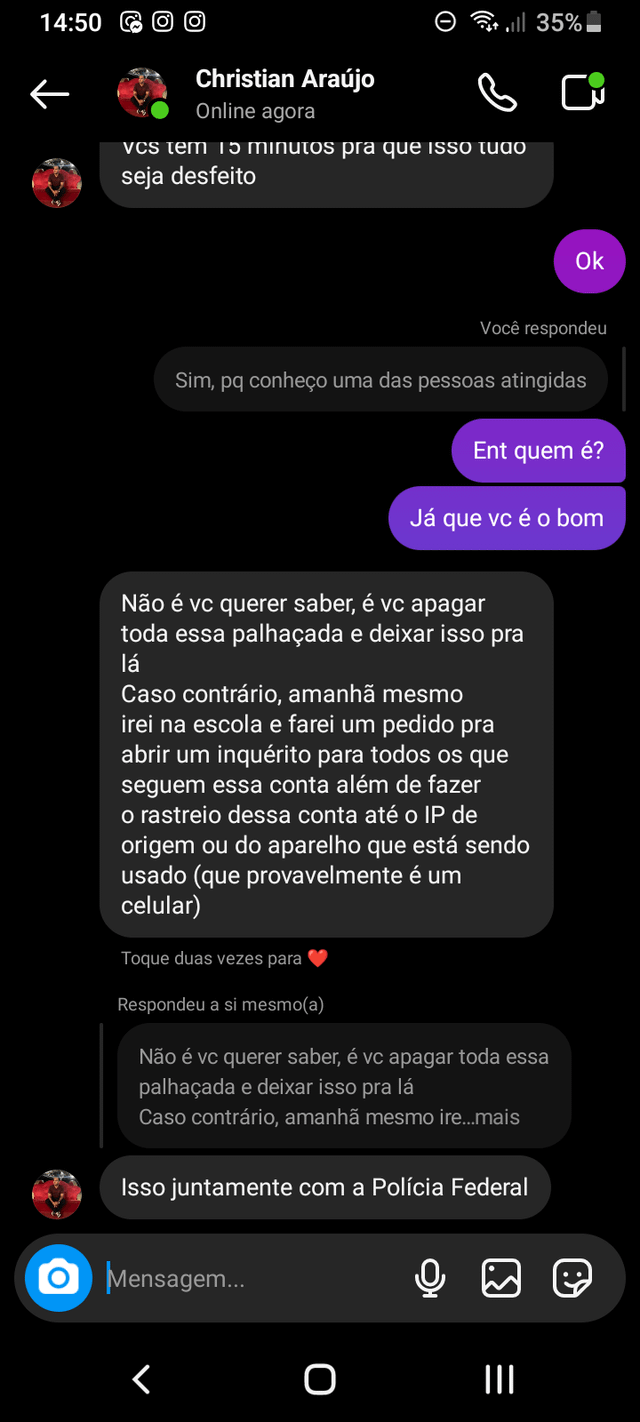The height and width of the screenshot is (1422, 640).
Task: Go back to the chat list
Action: pos(49,95)
